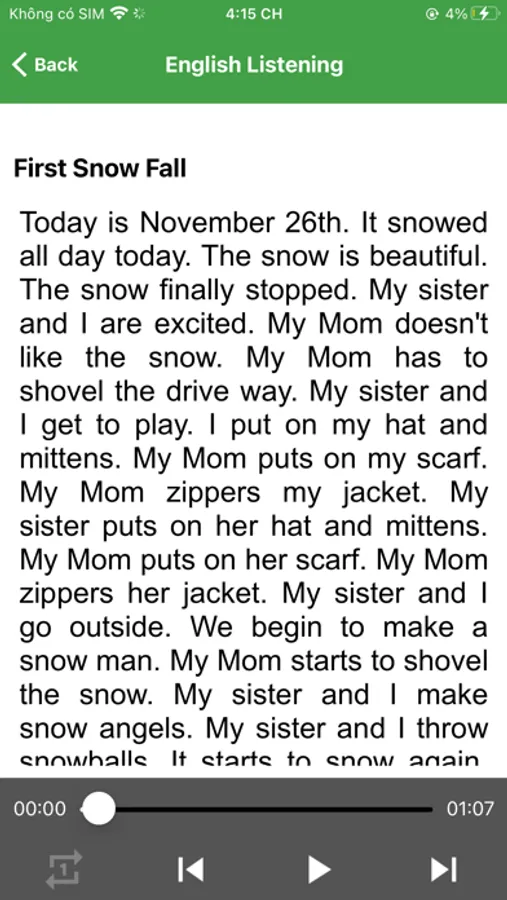This screenshot has width=507, height=900.
Task: Skip to the next lesson track
Action: tap(444, 869)
